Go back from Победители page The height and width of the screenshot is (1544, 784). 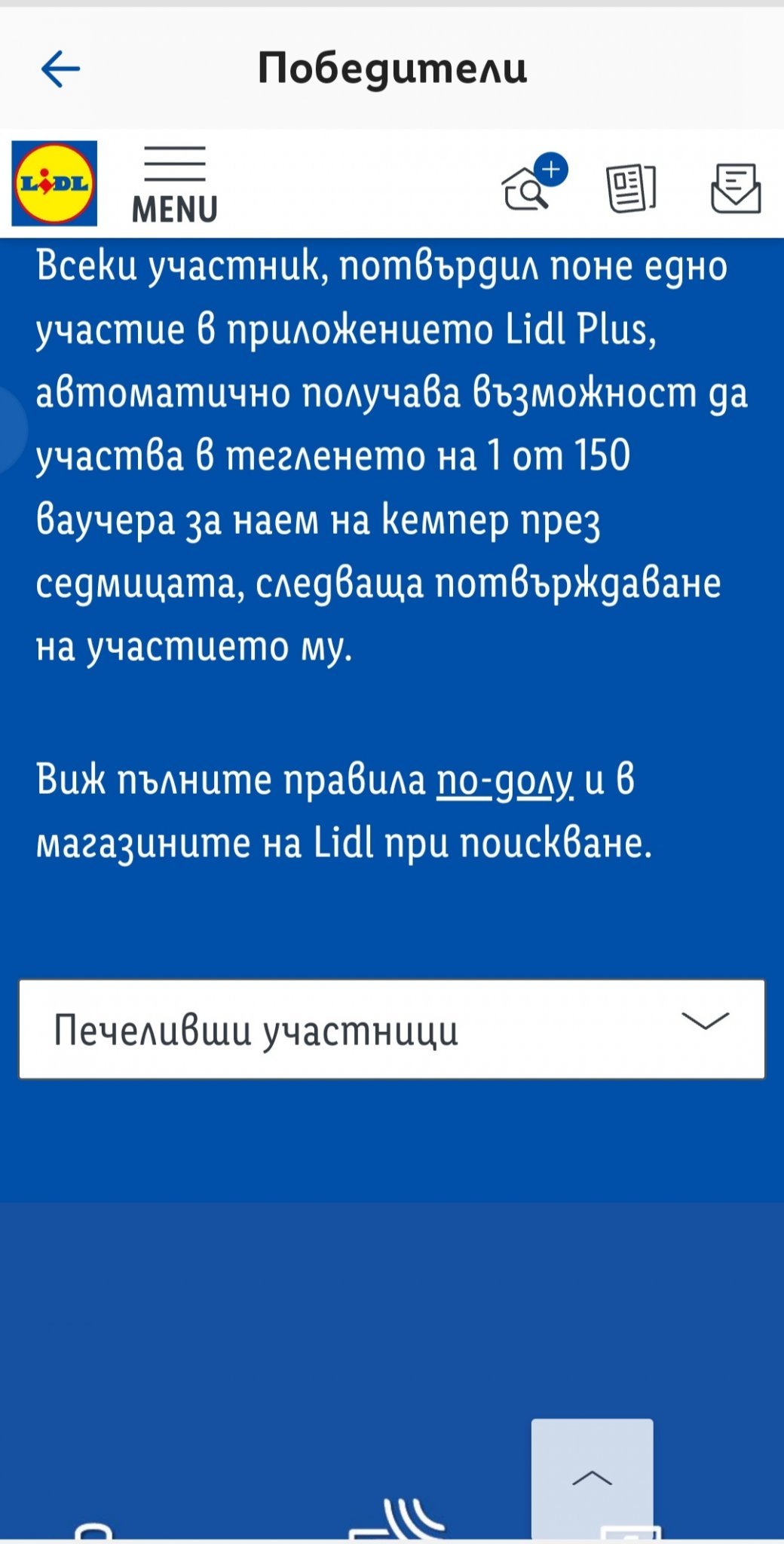[60, 69]
